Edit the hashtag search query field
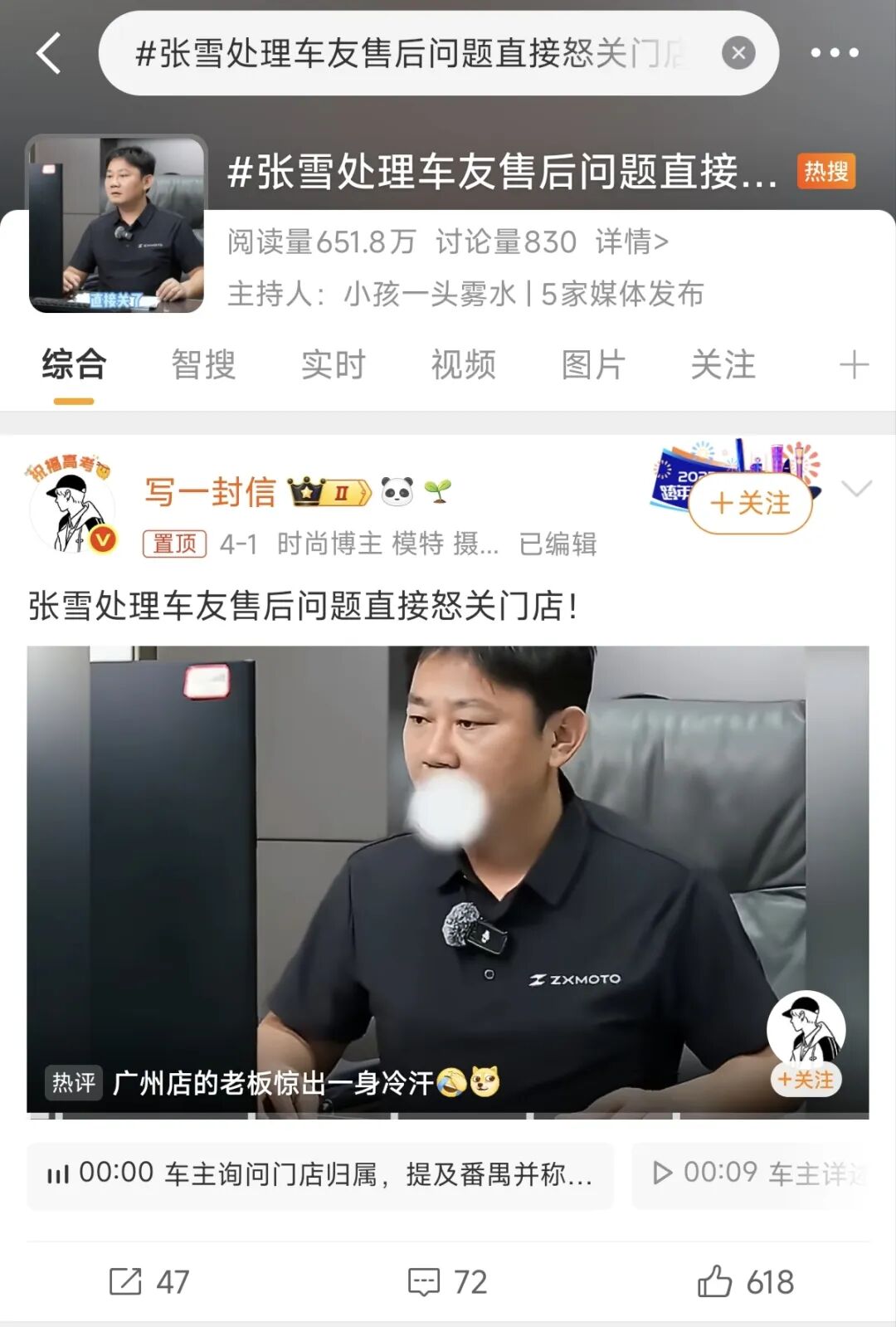This screenshot has height=1327, width=896. 411,54
